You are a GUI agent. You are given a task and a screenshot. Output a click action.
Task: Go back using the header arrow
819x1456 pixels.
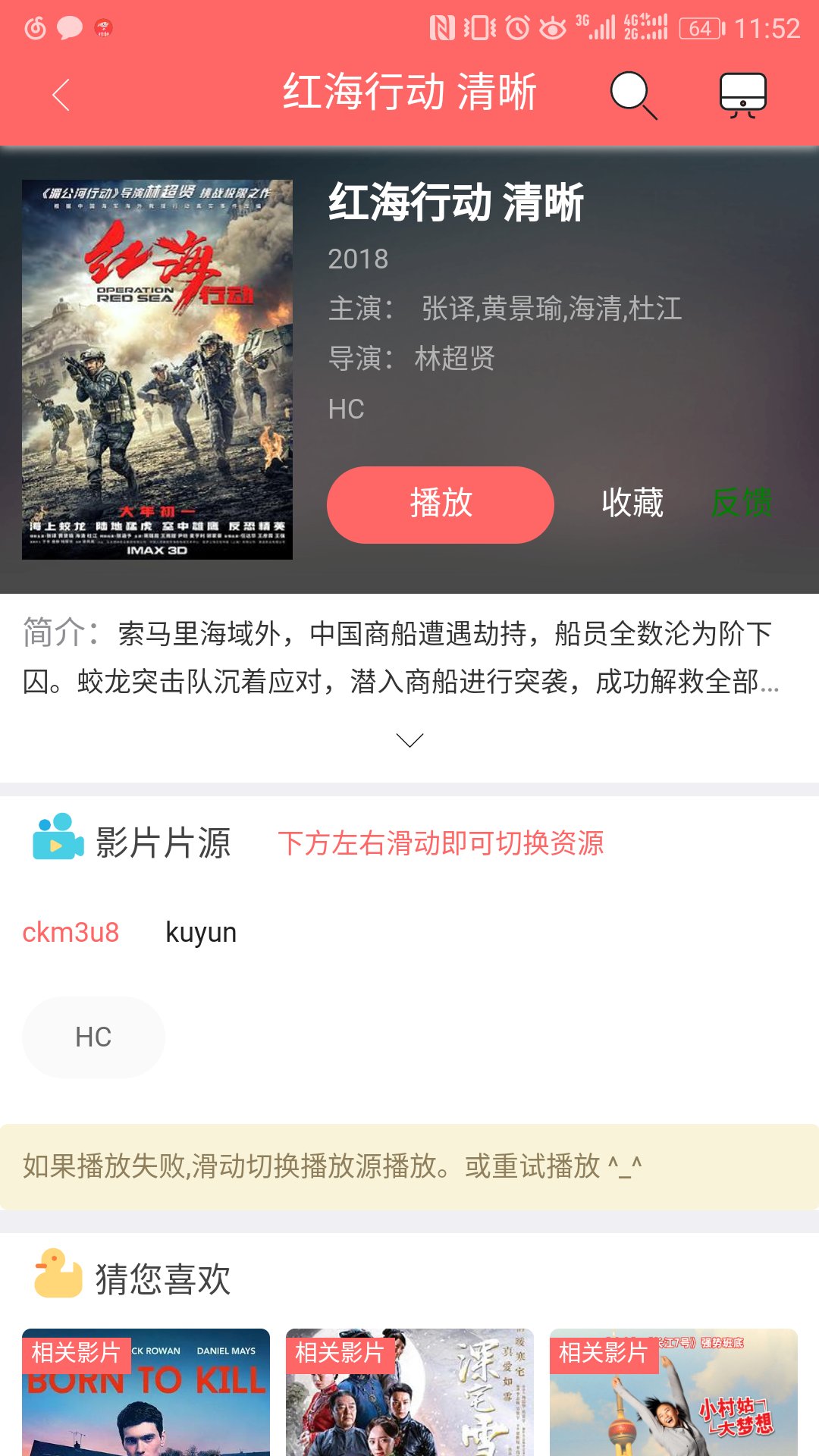tap(61, 95)
